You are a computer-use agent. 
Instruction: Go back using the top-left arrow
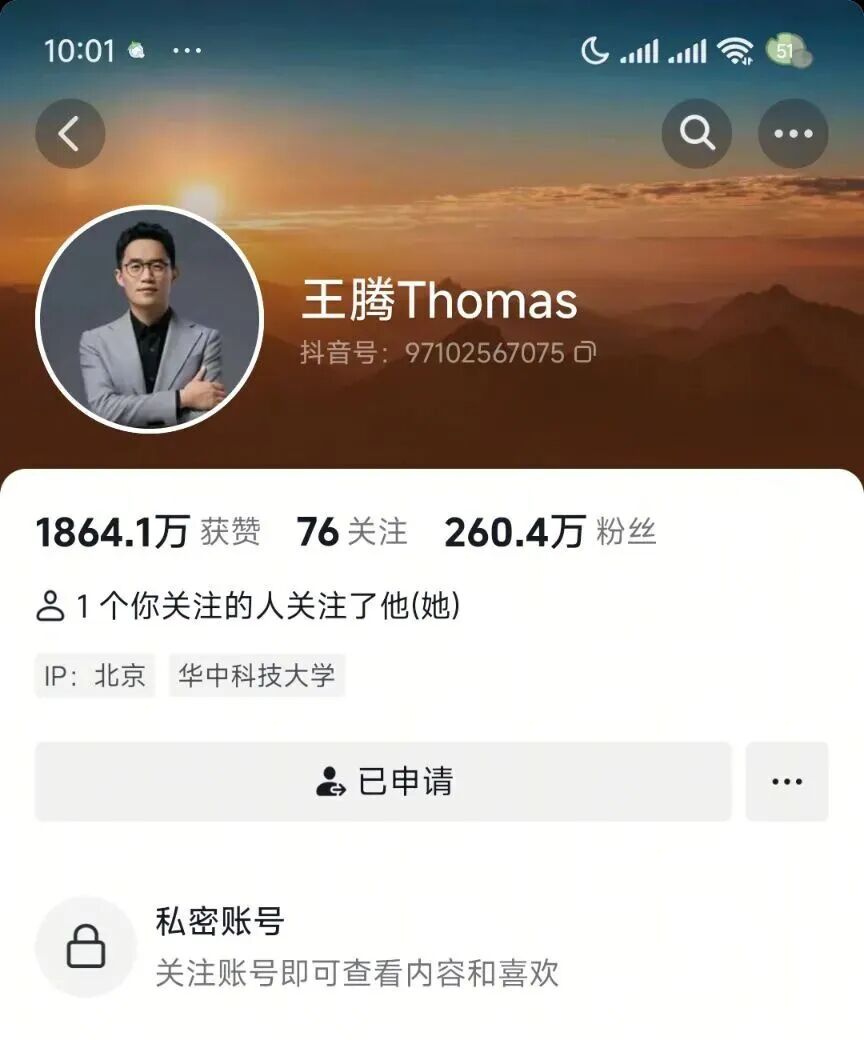[x=70, y=134]
